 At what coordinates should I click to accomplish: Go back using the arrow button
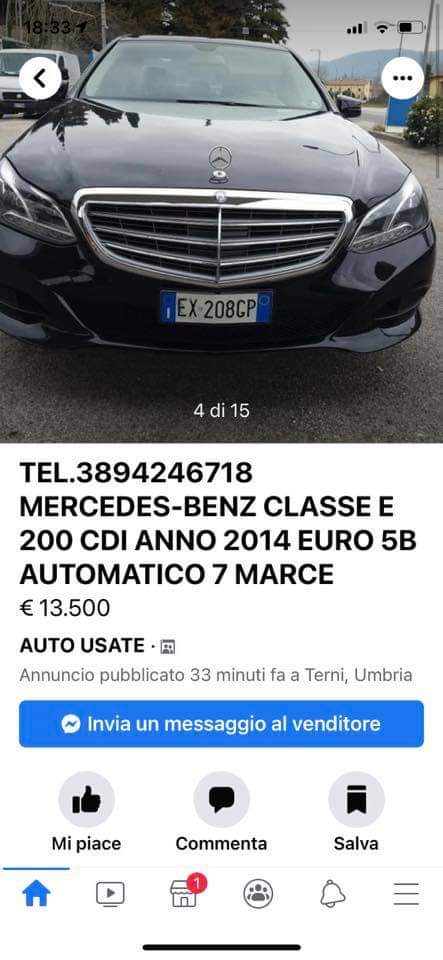pyautogui.click(x=40, y=78)
